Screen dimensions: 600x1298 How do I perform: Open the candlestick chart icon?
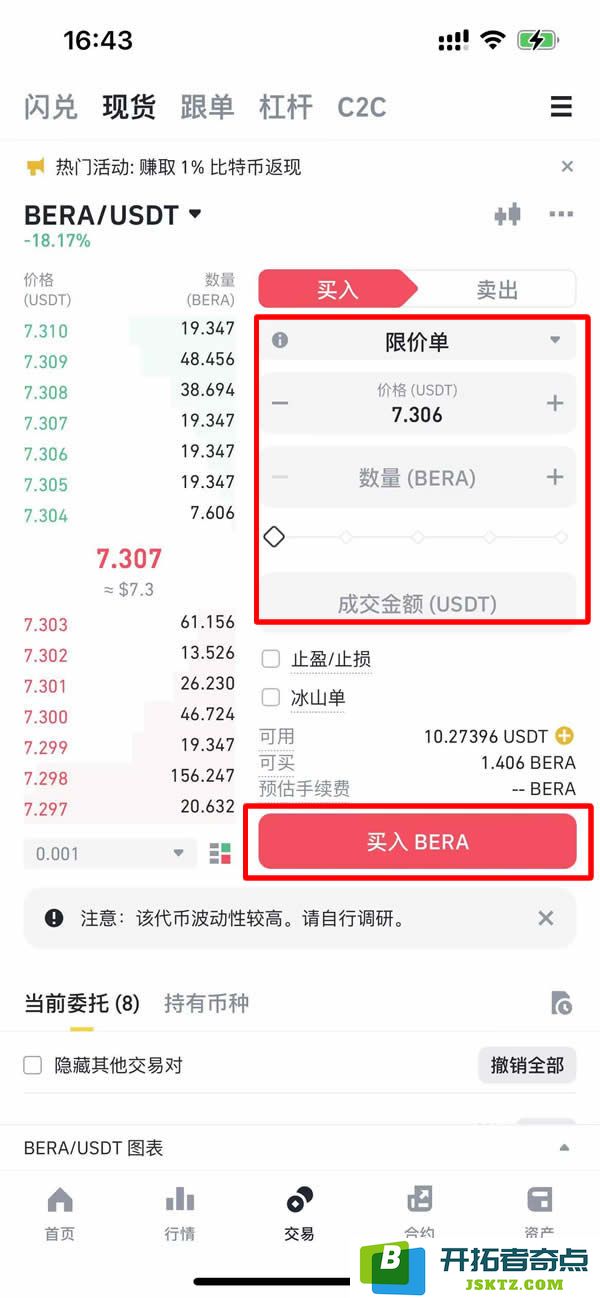[508, 215]
